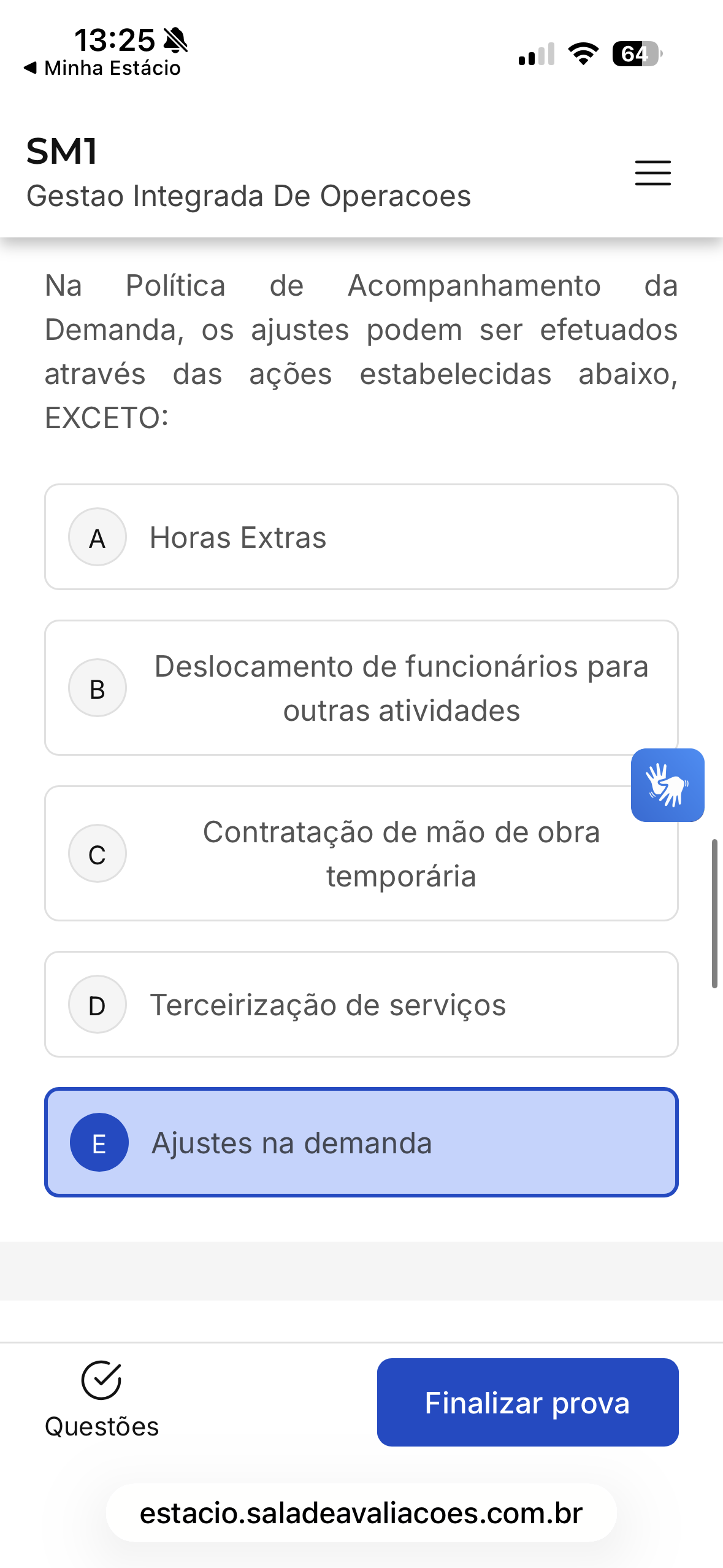Choose option B Deslocamento de funcionários
Viewport: 723px width, 1568px height.
click(x=361, y=688)
